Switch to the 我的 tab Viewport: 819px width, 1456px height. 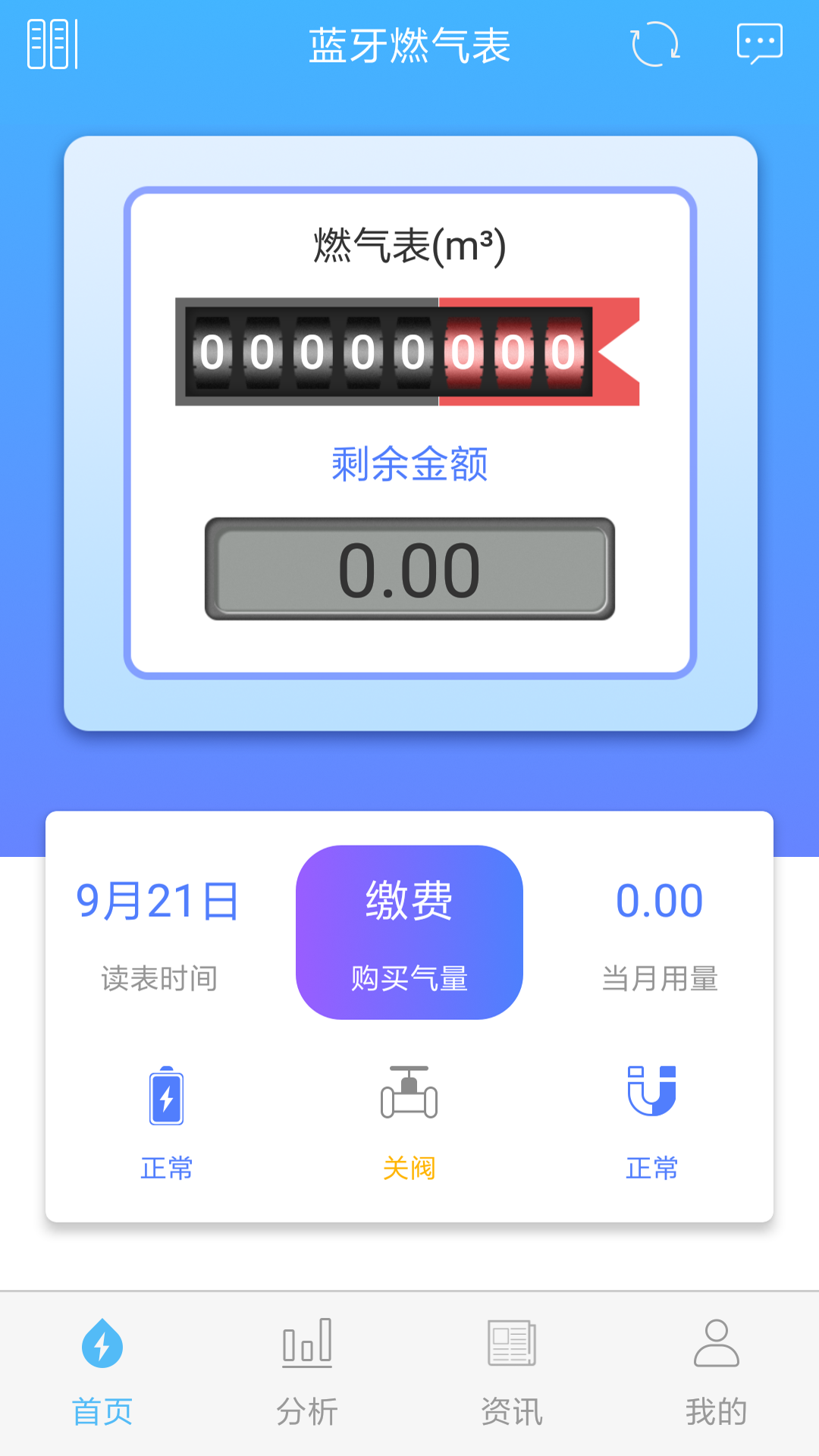717,1380
